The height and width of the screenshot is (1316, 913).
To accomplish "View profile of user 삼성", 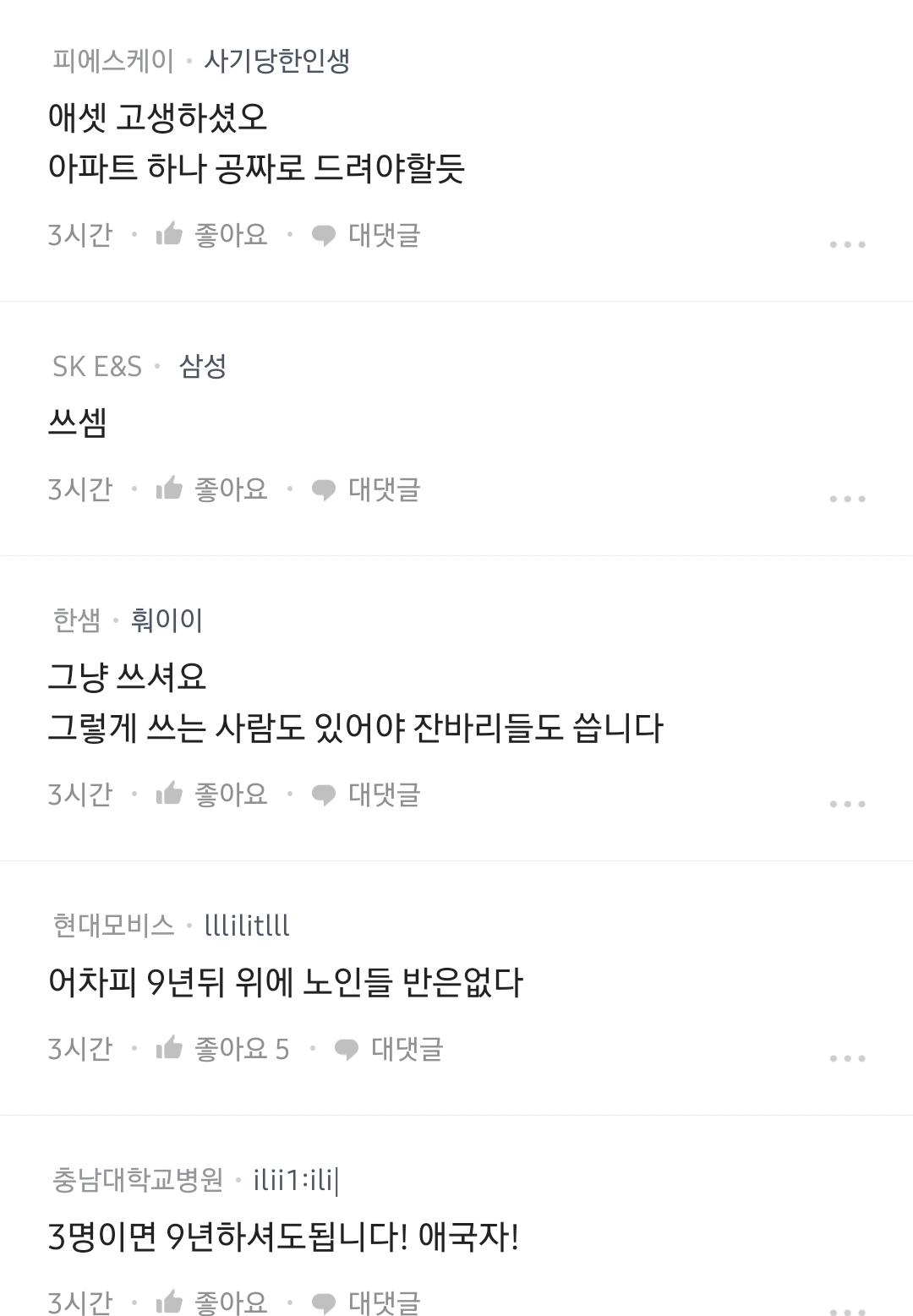I will point(203,366).
